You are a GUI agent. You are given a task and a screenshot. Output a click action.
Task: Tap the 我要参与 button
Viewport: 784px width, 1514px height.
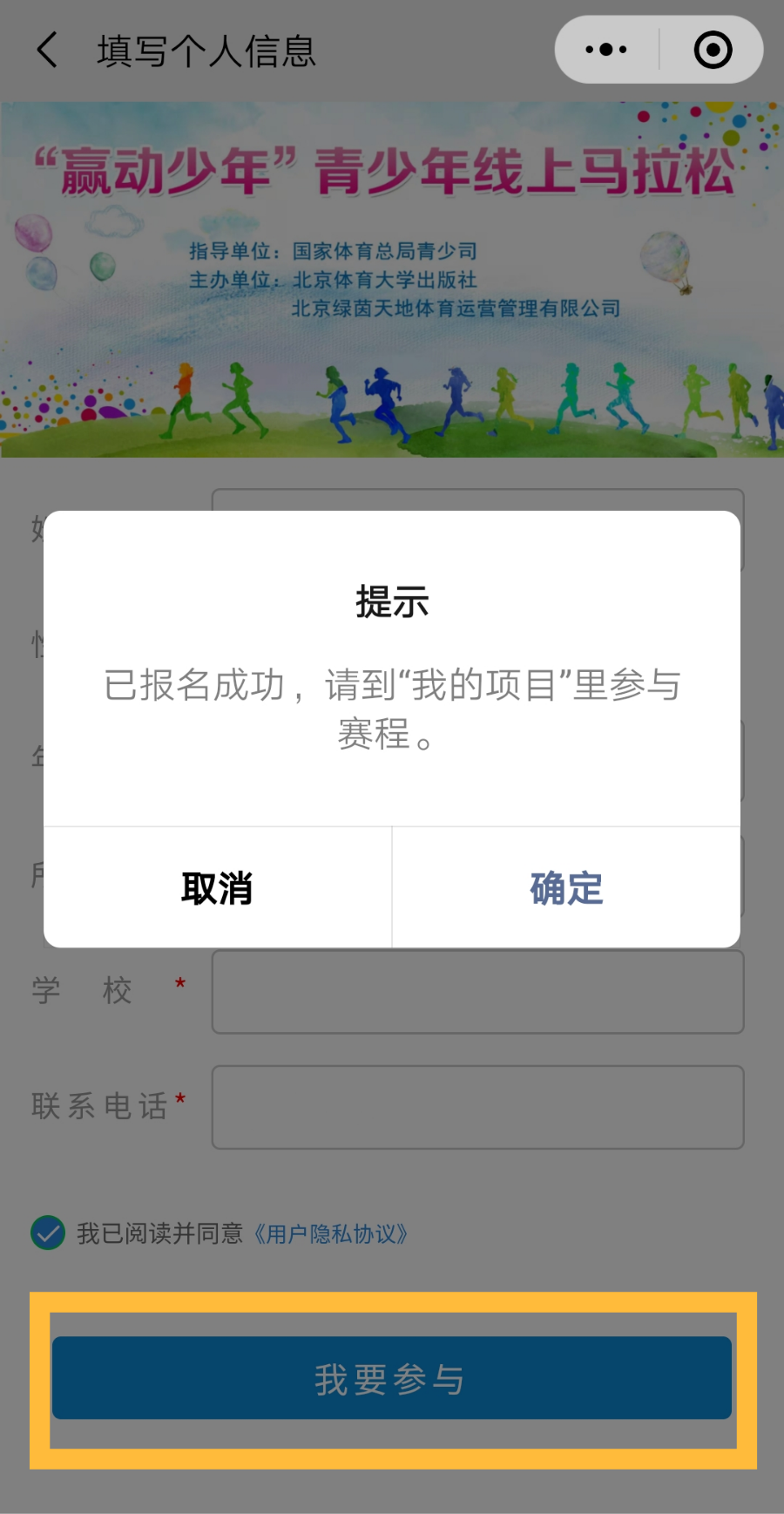click(391, 1379)
